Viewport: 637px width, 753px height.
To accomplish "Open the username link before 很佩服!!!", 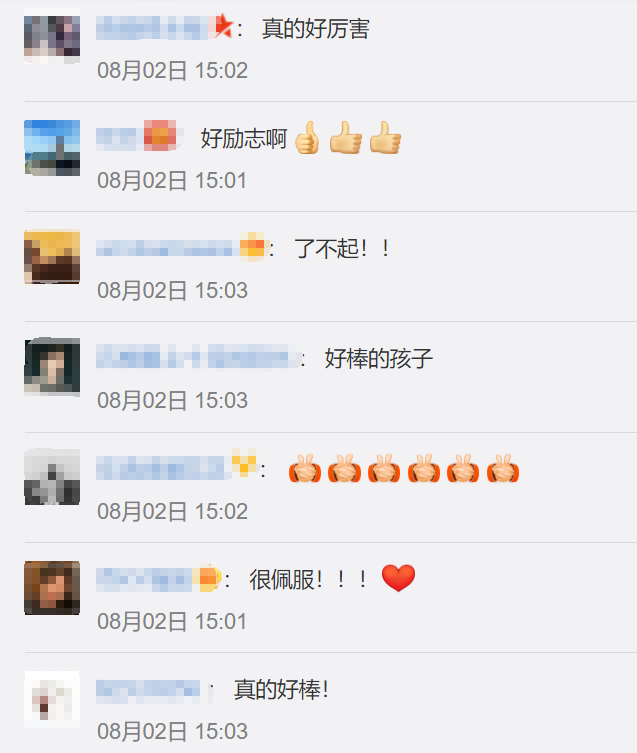I will click(159, 579).
